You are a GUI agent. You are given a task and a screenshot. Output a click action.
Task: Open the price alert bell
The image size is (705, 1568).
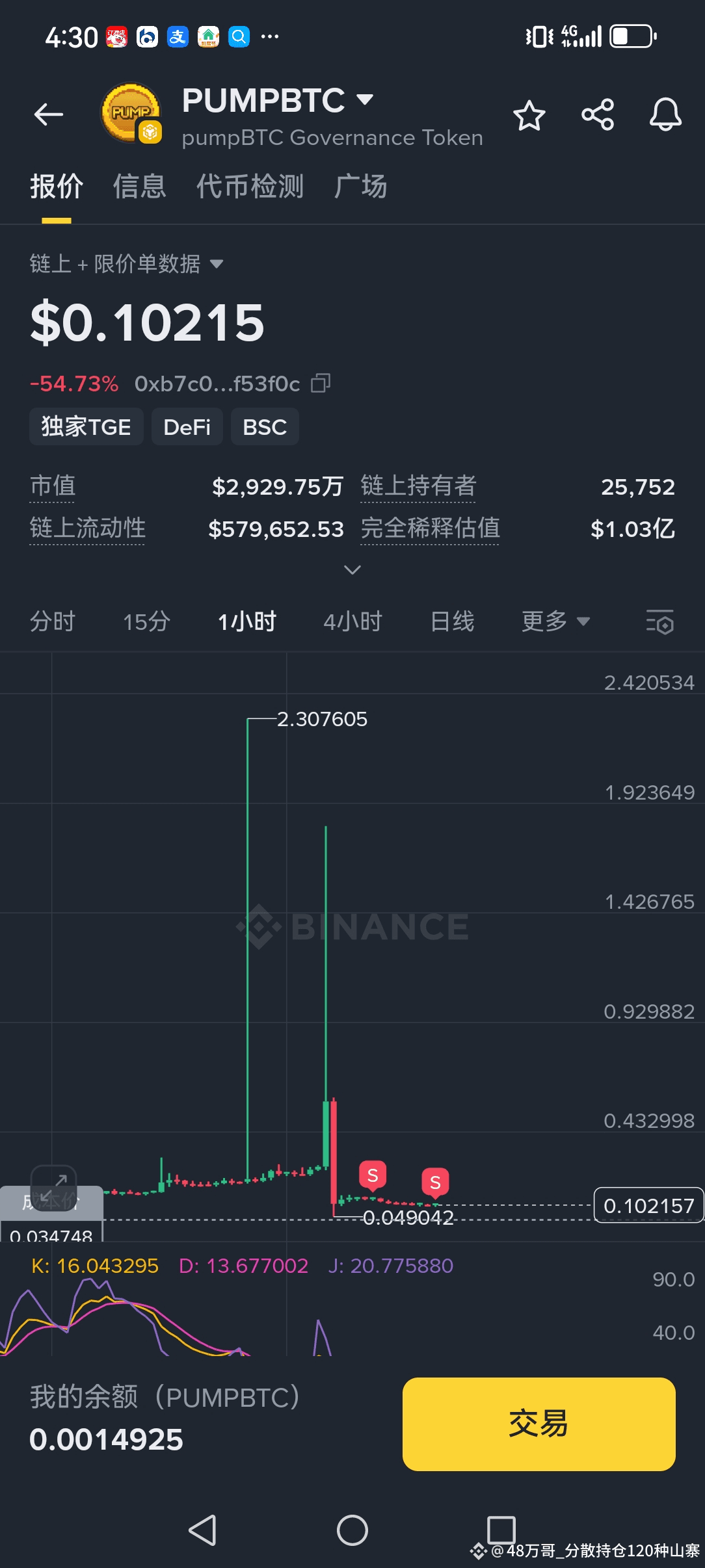click(x=665, y=115)
